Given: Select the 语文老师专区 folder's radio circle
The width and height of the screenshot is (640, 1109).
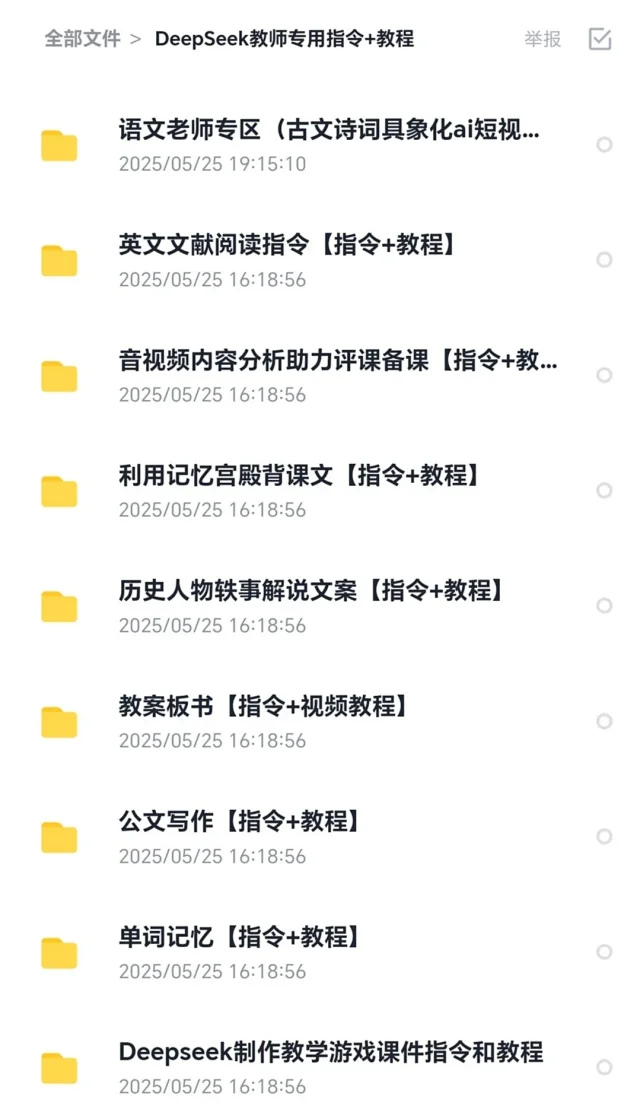Looking at the screenshot, I should tap(604, 145).
